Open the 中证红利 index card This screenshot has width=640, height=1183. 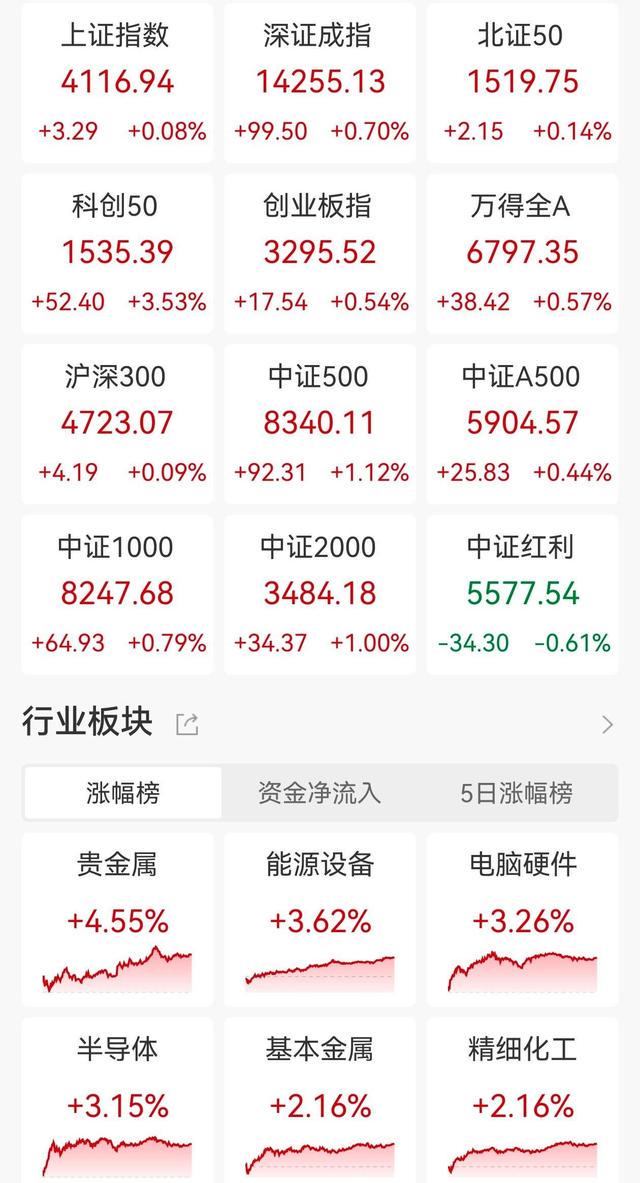tap(522, 594)
